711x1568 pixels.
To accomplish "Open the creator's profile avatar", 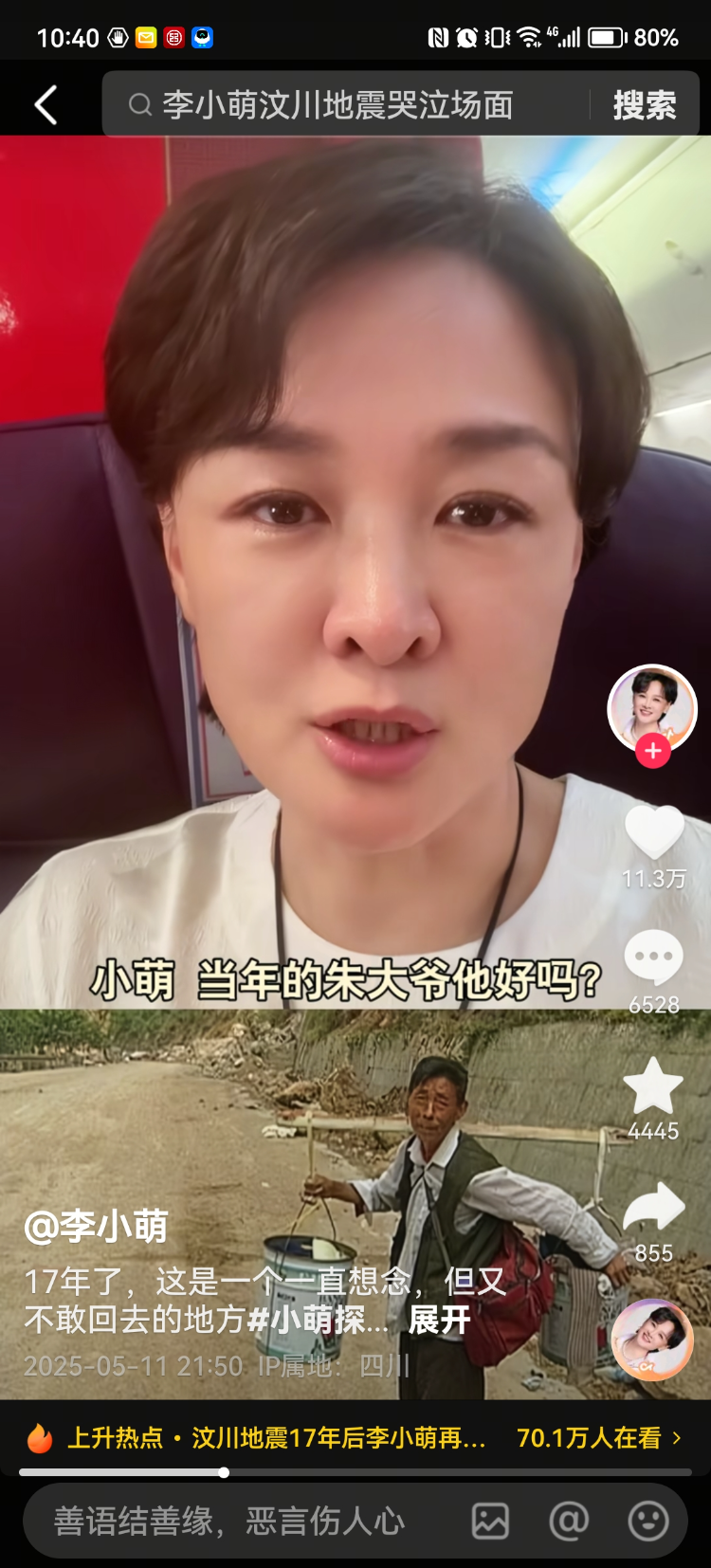I will 652,706.
